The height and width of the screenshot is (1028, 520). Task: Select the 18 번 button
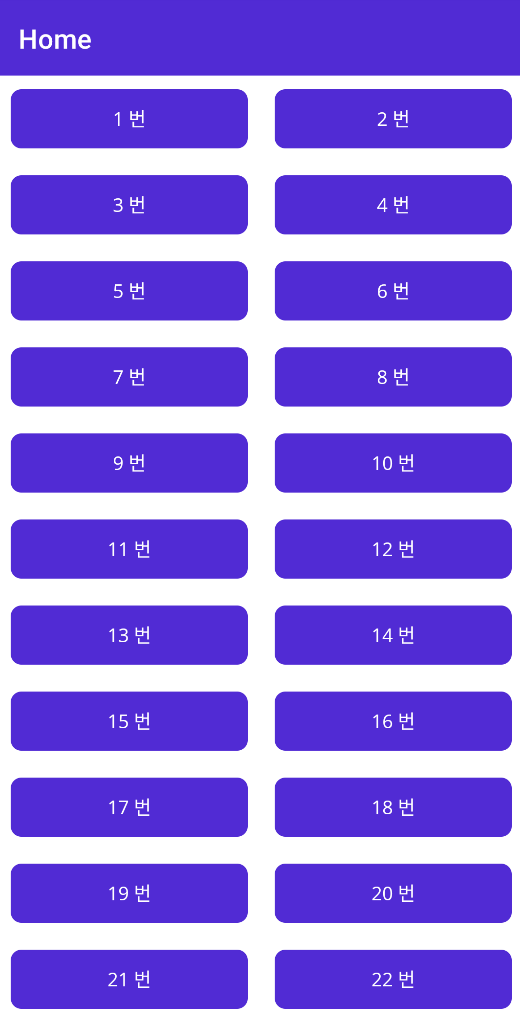[x=393, y=807]
